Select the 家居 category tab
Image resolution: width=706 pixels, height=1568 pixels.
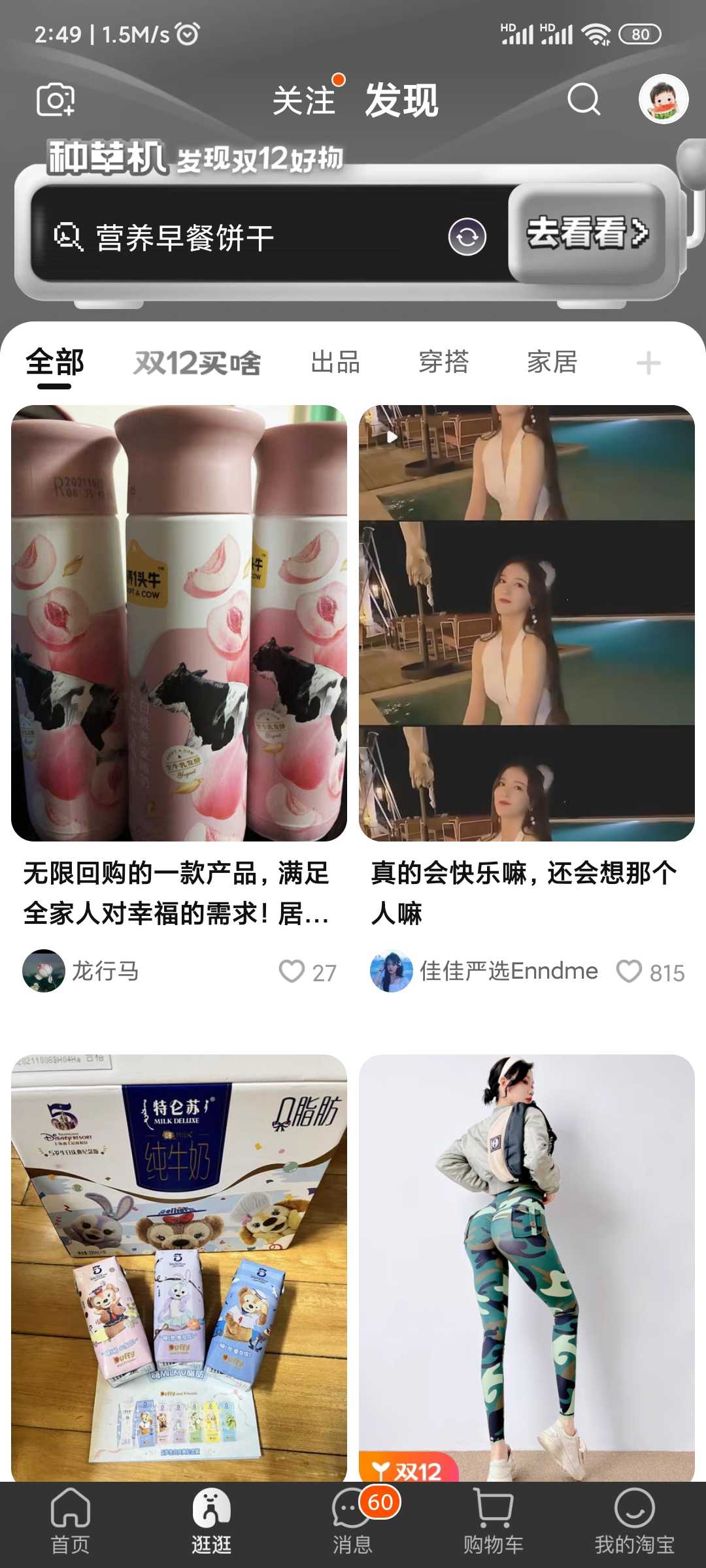pyautogui.click(x=552, y=362)
